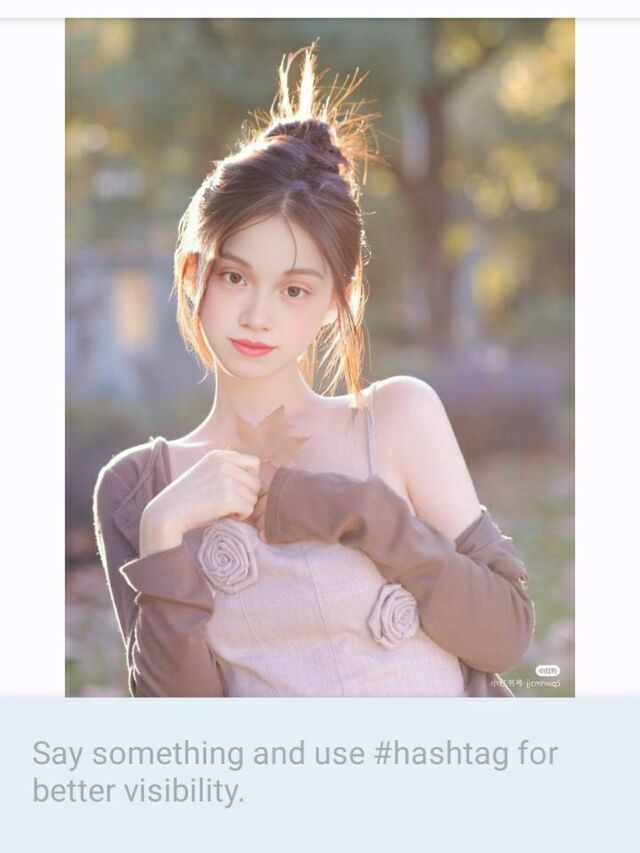This screenshot has height=853, width=640.
Task: Open the attached photo preview
Action: click(319, 357)
